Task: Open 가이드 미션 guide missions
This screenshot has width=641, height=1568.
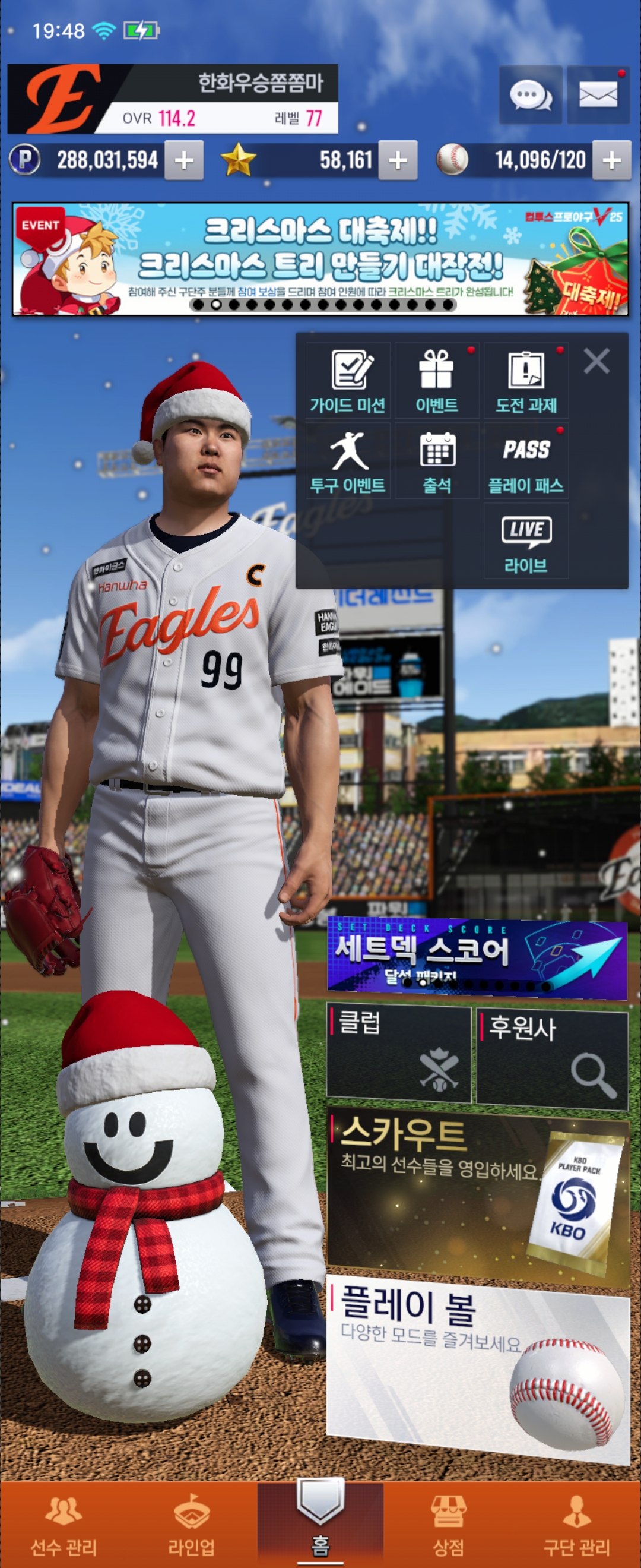Action: coord(348,381)
